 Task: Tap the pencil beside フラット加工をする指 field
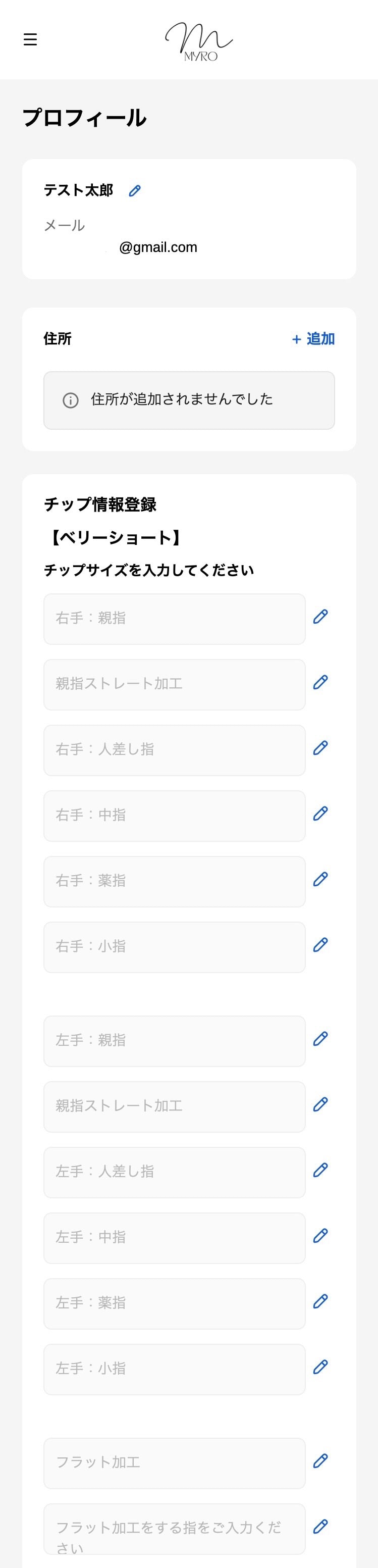[x=321, y=1527]
